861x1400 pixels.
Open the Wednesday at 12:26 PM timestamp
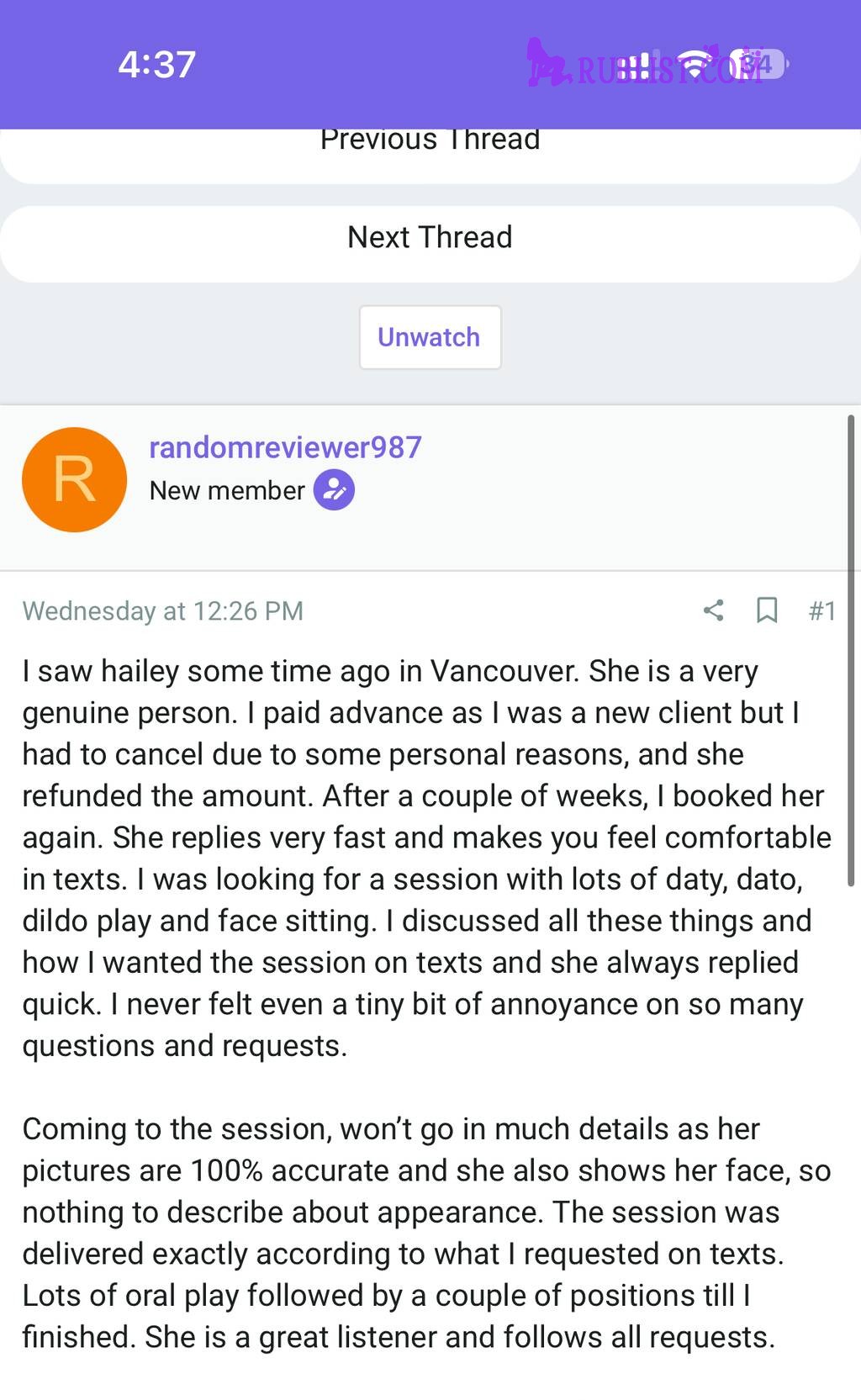[162, 611]
